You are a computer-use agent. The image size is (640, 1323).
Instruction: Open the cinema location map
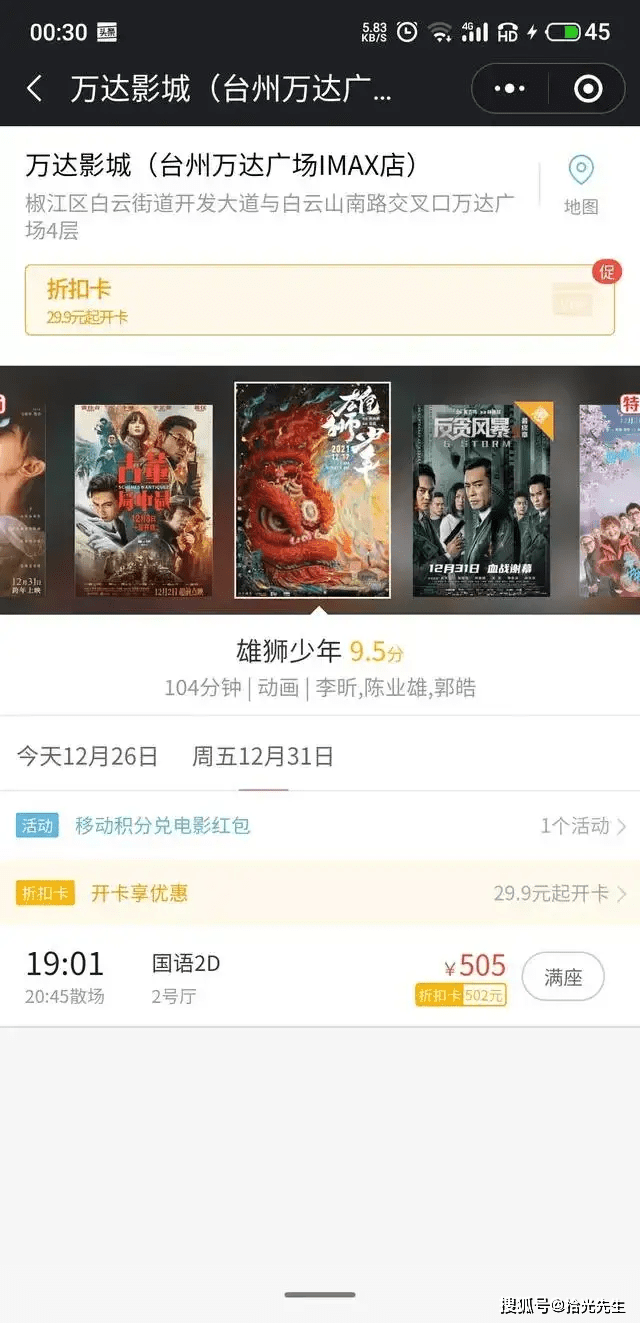(581, 185)
